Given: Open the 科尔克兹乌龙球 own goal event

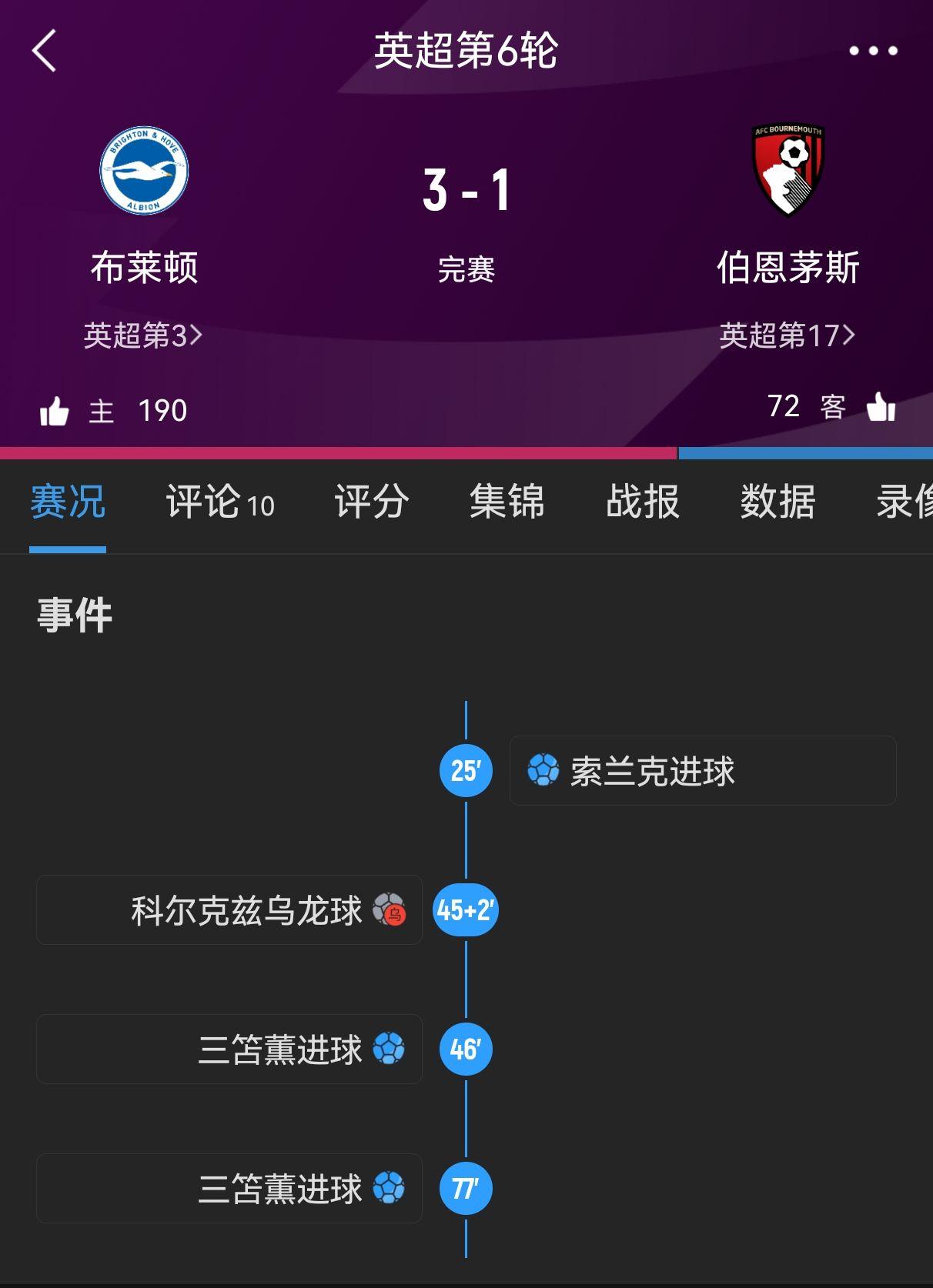Looking at the screenshot, I should click(x=229, y=910).
